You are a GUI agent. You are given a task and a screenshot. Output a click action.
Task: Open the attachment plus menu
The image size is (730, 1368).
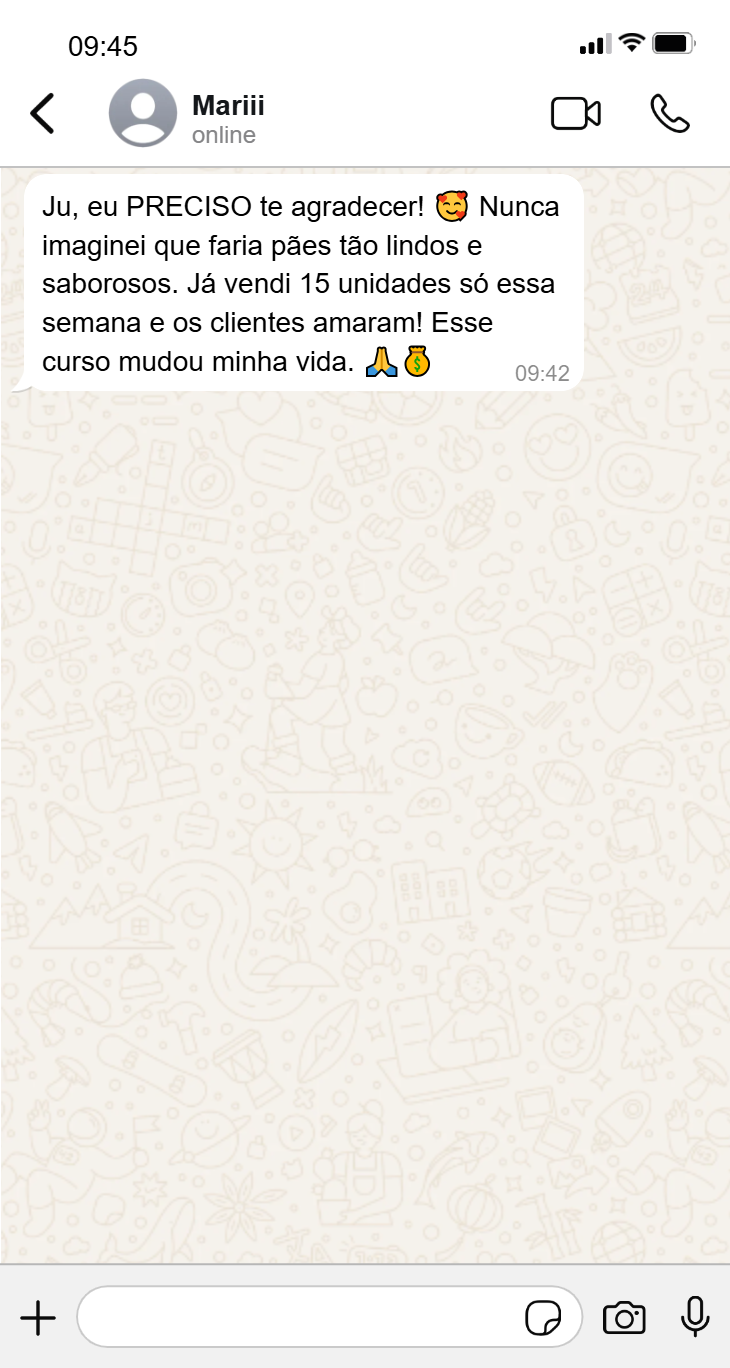pyautogui.click(x=38, y=1318)
